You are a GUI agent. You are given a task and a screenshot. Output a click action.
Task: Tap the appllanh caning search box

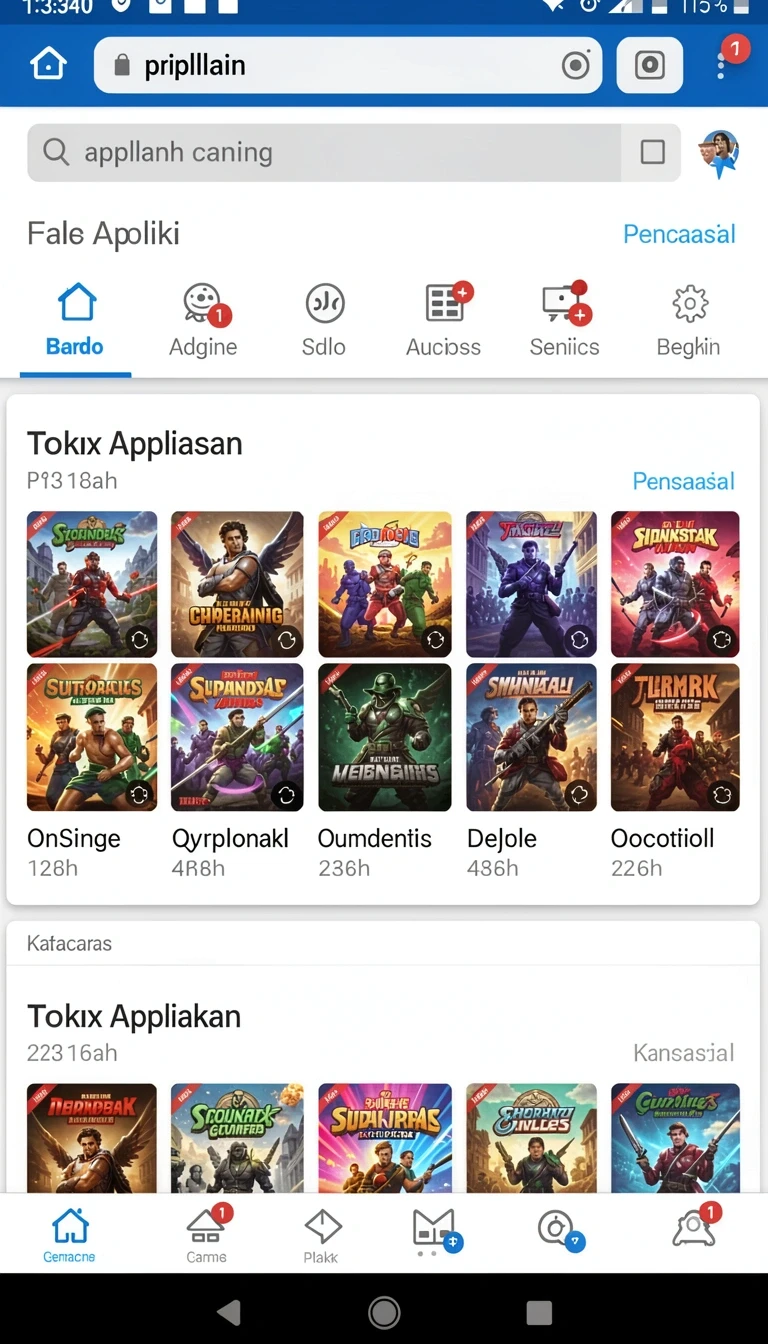tap(354, 153)
